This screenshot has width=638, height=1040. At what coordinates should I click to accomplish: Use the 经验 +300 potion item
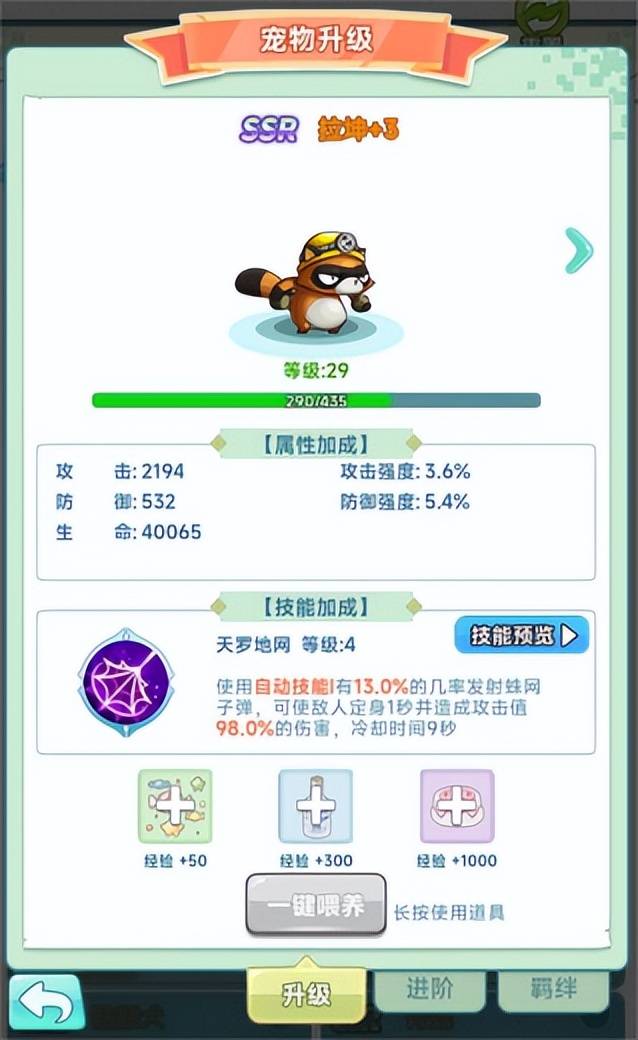(315, 806)
